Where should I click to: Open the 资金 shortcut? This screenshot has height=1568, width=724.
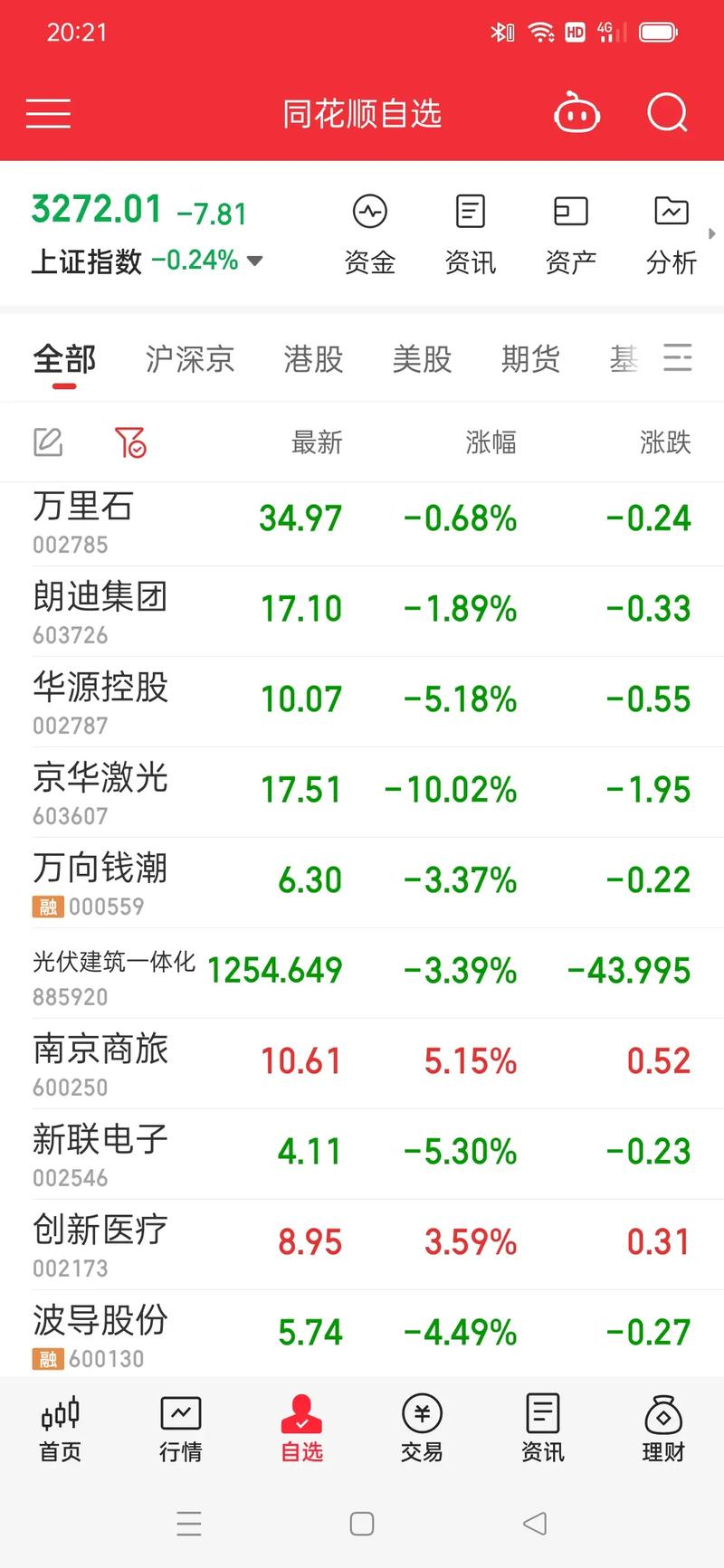(369, 234)
